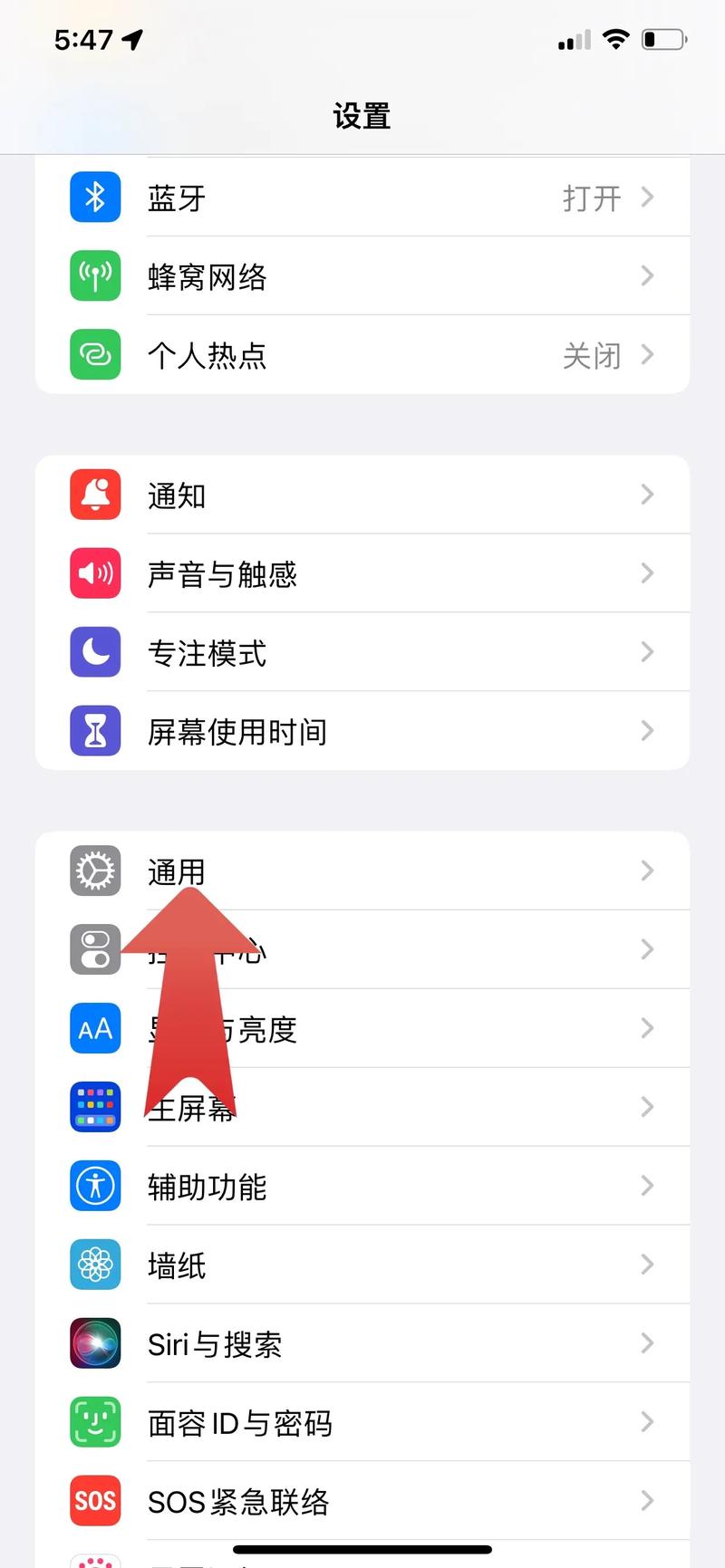Viewport: 725px width, 1568px height.
Task: Select the Personal Hotspot chain icon
Action: click(94, 354)
